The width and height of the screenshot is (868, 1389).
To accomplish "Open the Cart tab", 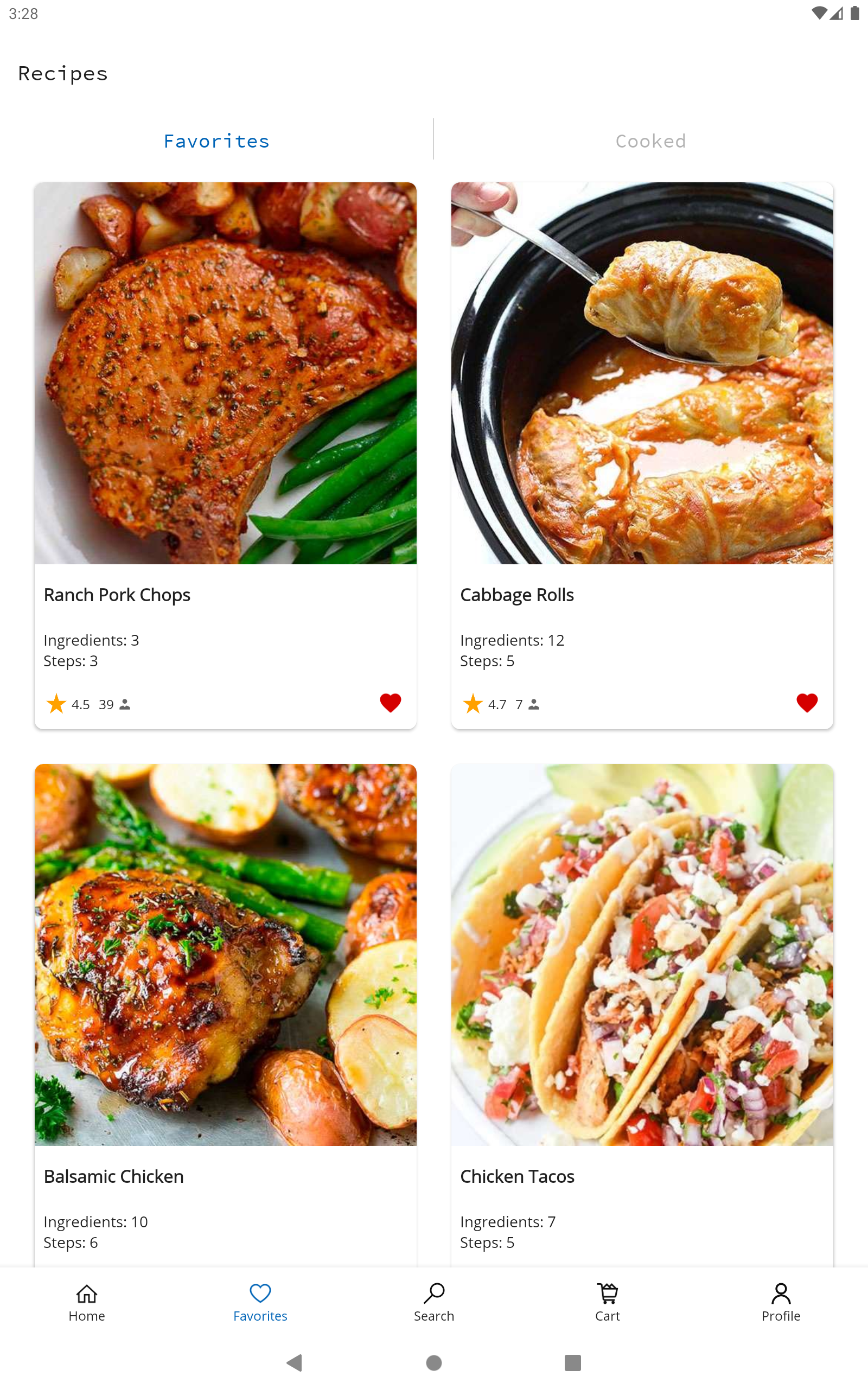I will [608, 1302].
